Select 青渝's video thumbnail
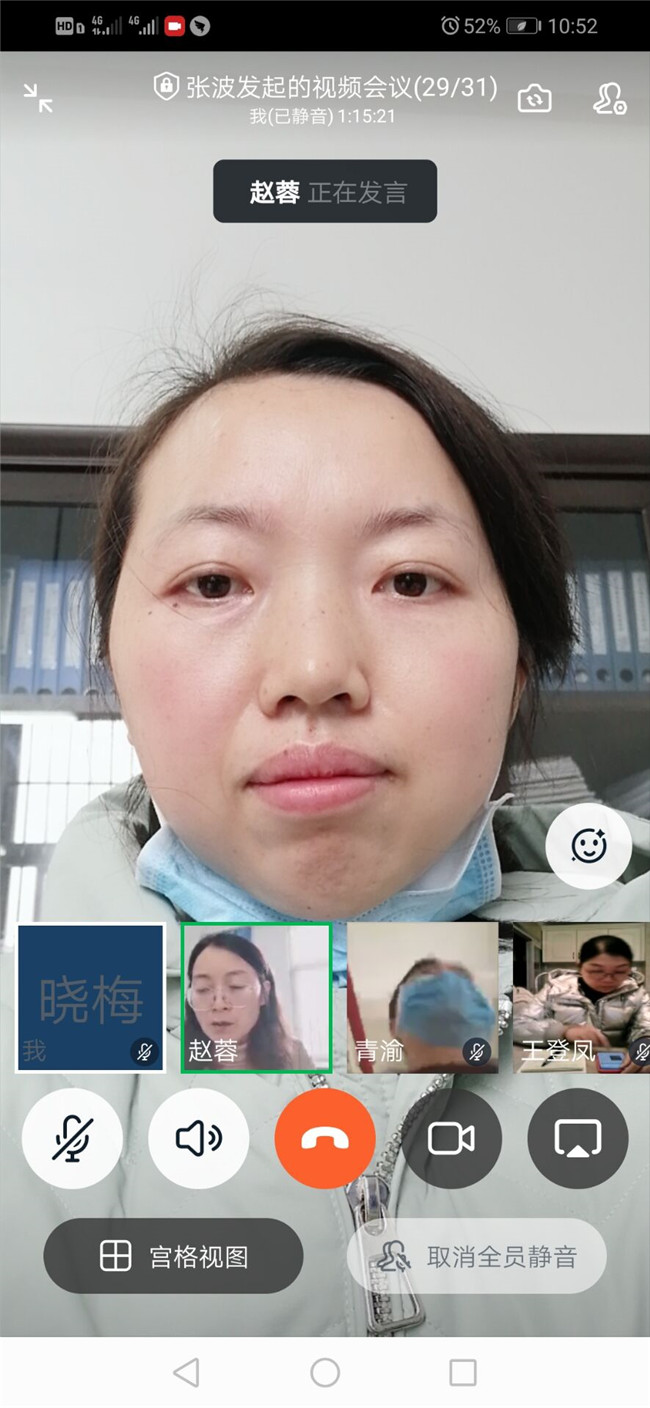This screenshot has height=1408, width=650. tap(422, 997)
